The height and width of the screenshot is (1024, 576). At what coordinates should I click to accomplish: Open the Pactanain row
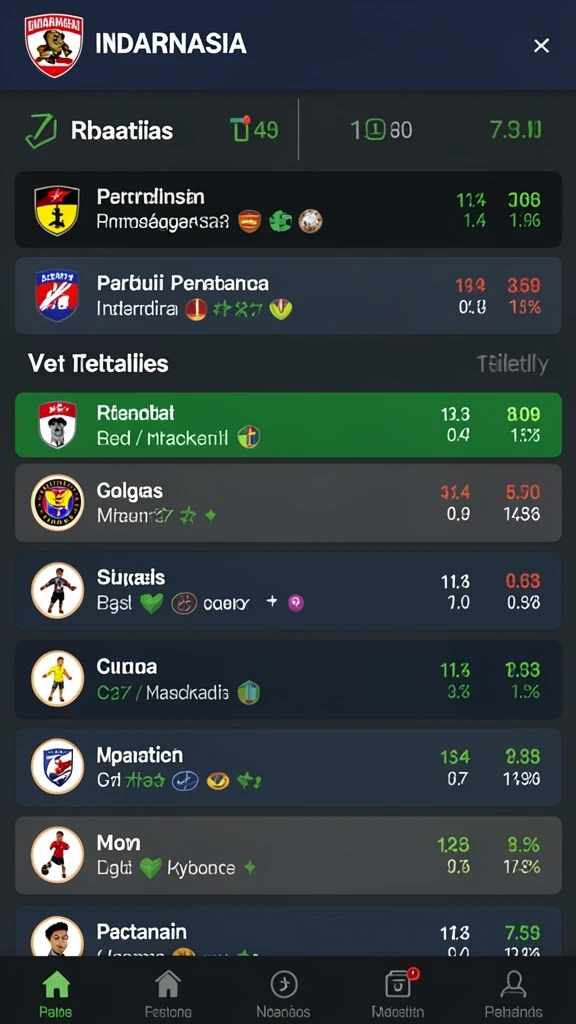[x=288, y=931]
